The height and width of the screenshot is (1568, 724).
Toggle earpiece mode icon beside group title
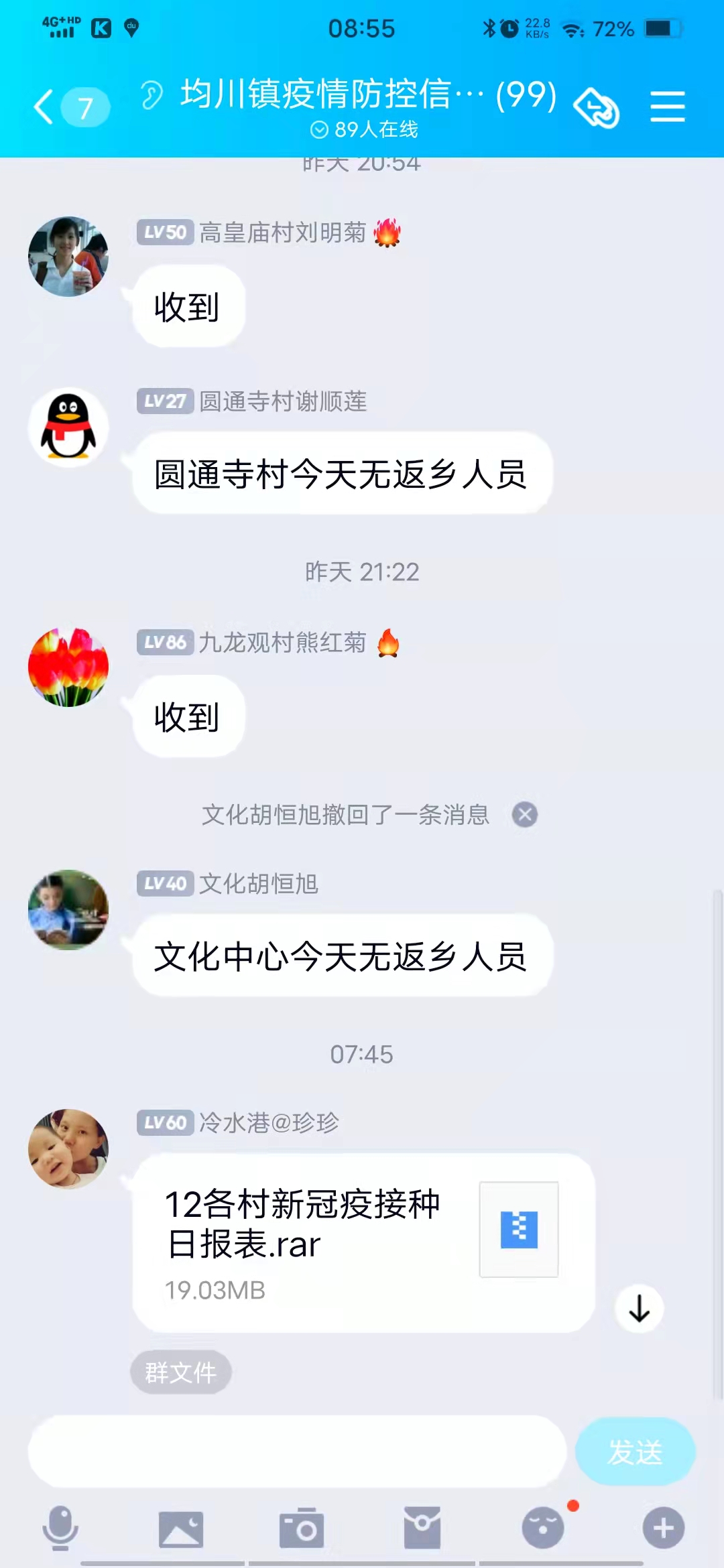[152, 94]
